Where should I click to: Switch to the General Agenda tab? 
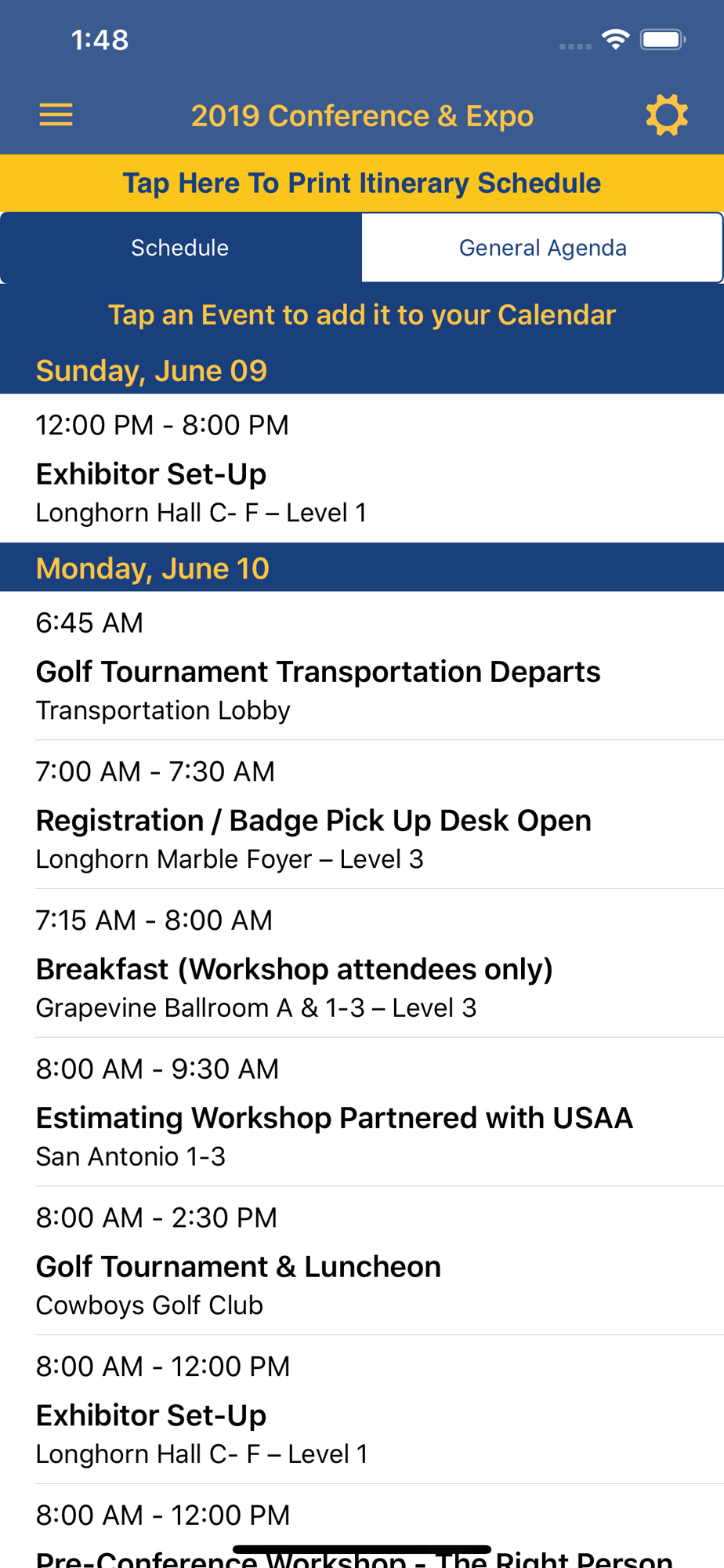click(542, 248)
